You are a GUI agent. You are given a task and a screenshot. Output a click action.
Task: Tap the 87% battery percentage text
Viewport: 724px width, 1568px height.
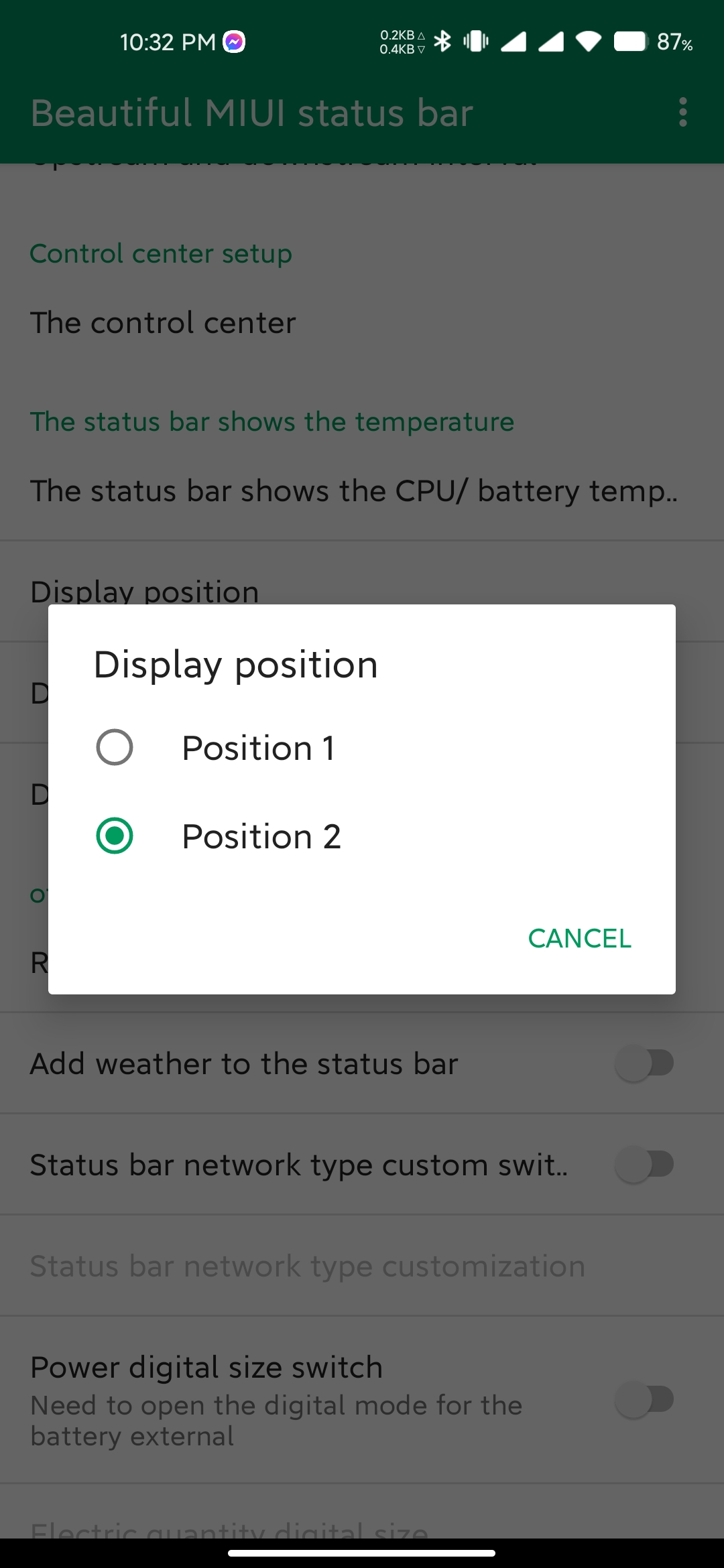(674, 42)
